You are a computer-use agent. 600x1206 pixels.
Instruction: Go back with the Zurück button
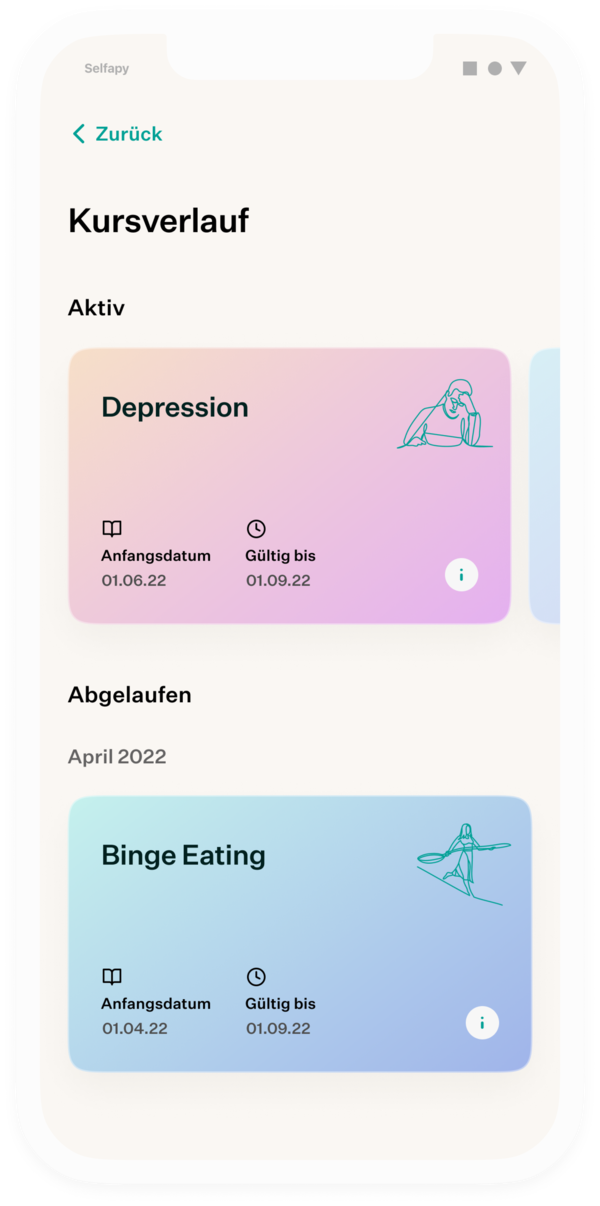click(x=116, y=134)
